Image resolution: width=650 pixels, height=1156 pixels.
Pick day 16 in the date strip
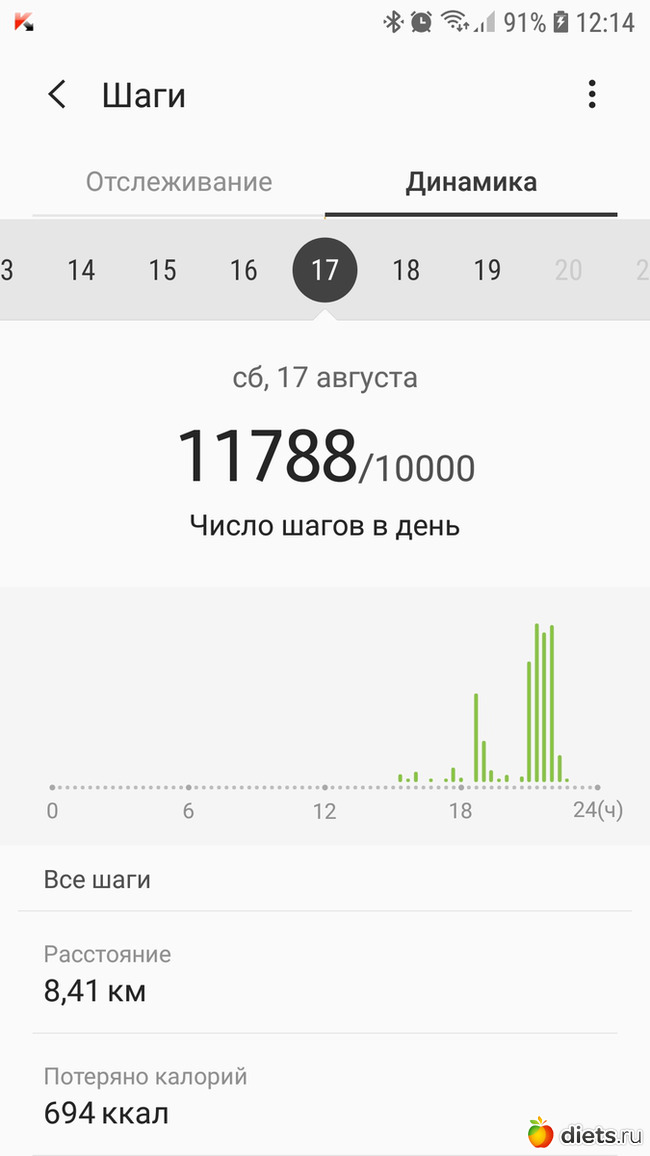click(243, 270)
